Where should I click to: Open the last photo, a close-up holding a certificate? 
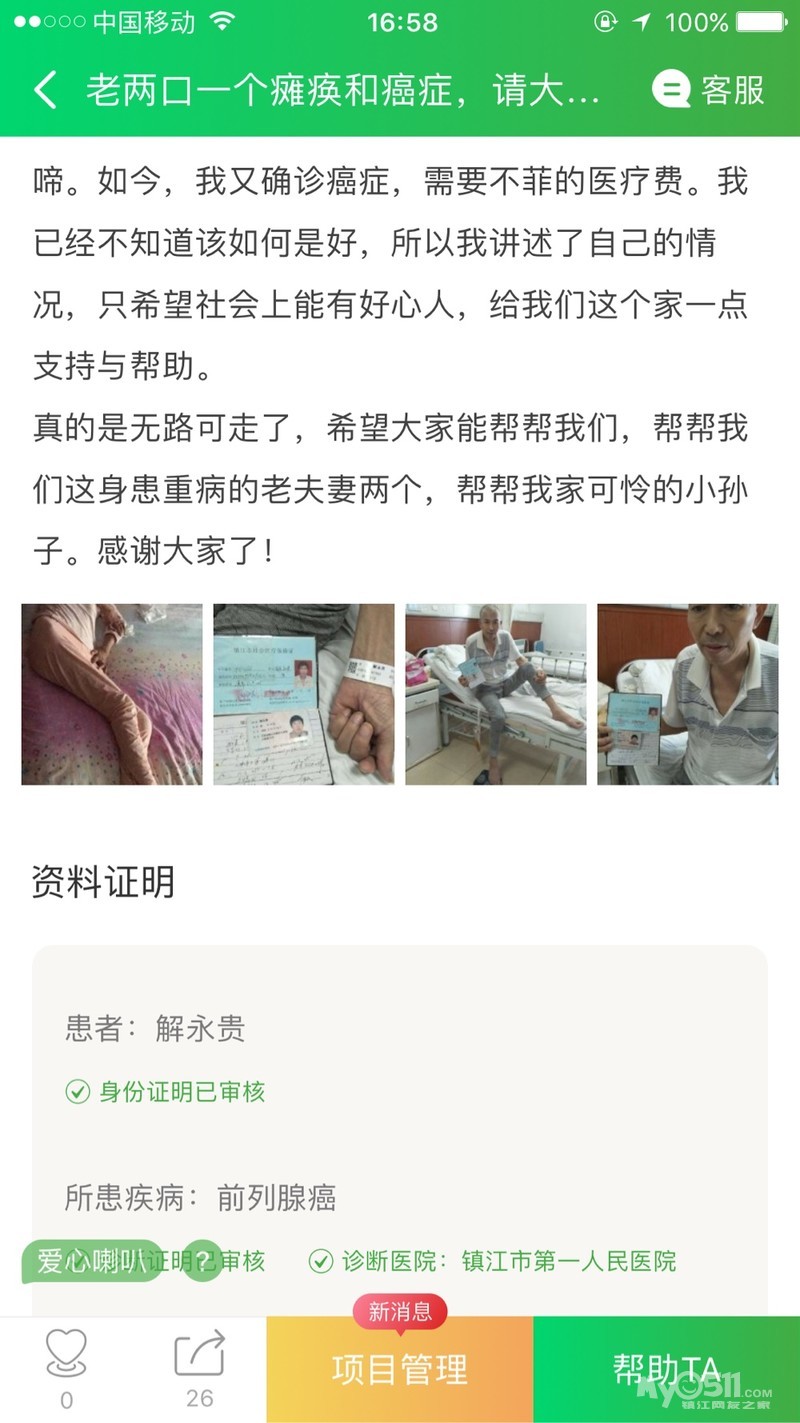(688, 694)
